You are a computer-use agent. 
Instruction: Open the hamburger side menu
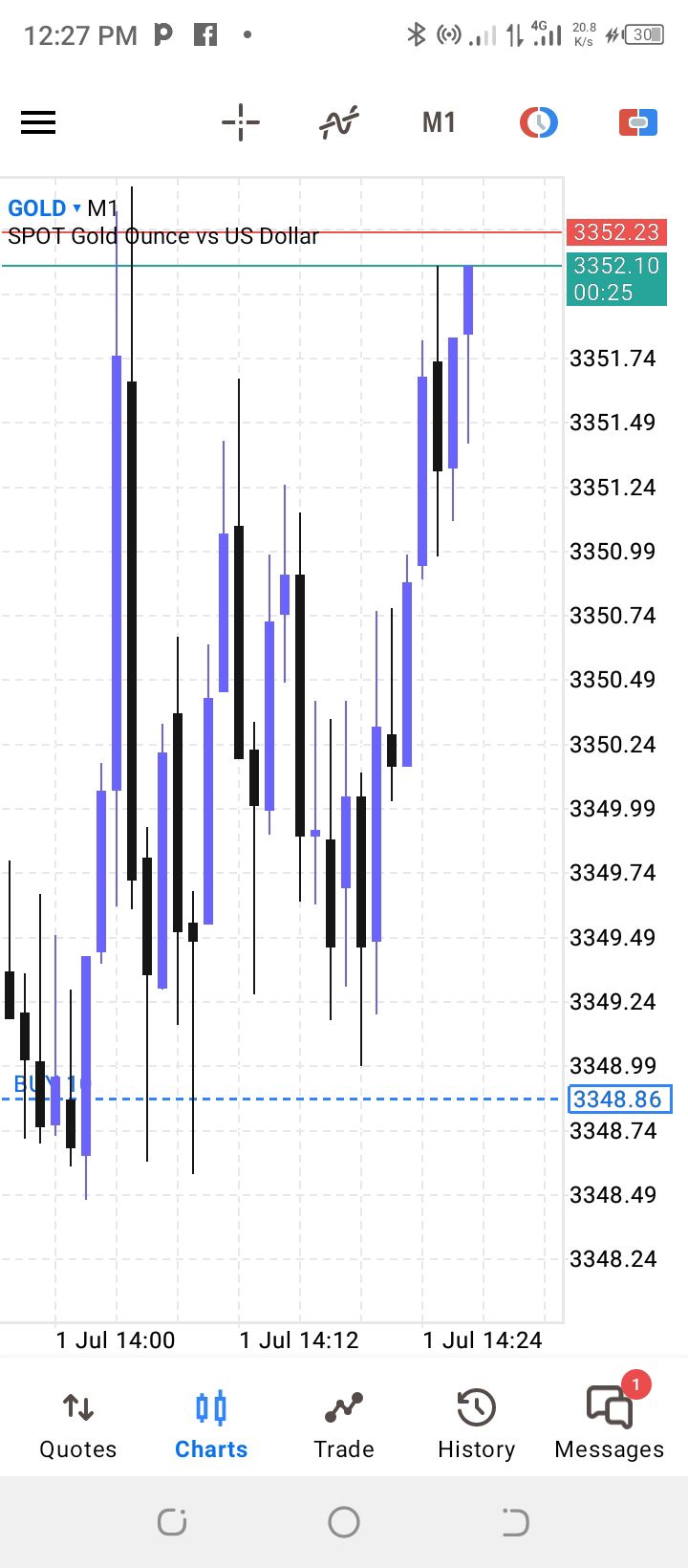38,122
